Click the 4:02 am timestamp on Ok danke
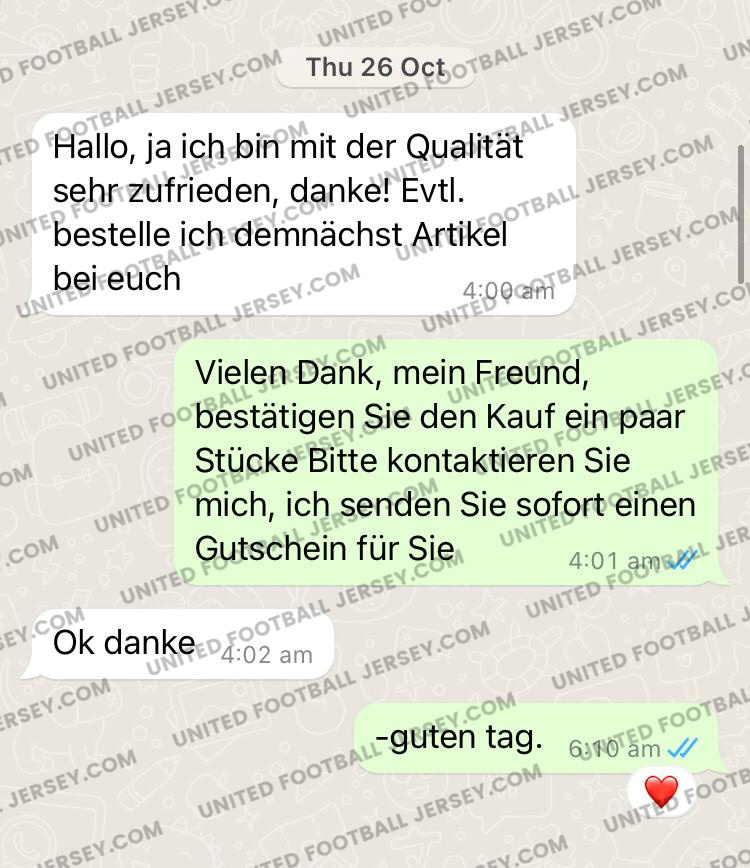Screen dimensions: 750x868 pyautogui.click(x=266, y=653)
